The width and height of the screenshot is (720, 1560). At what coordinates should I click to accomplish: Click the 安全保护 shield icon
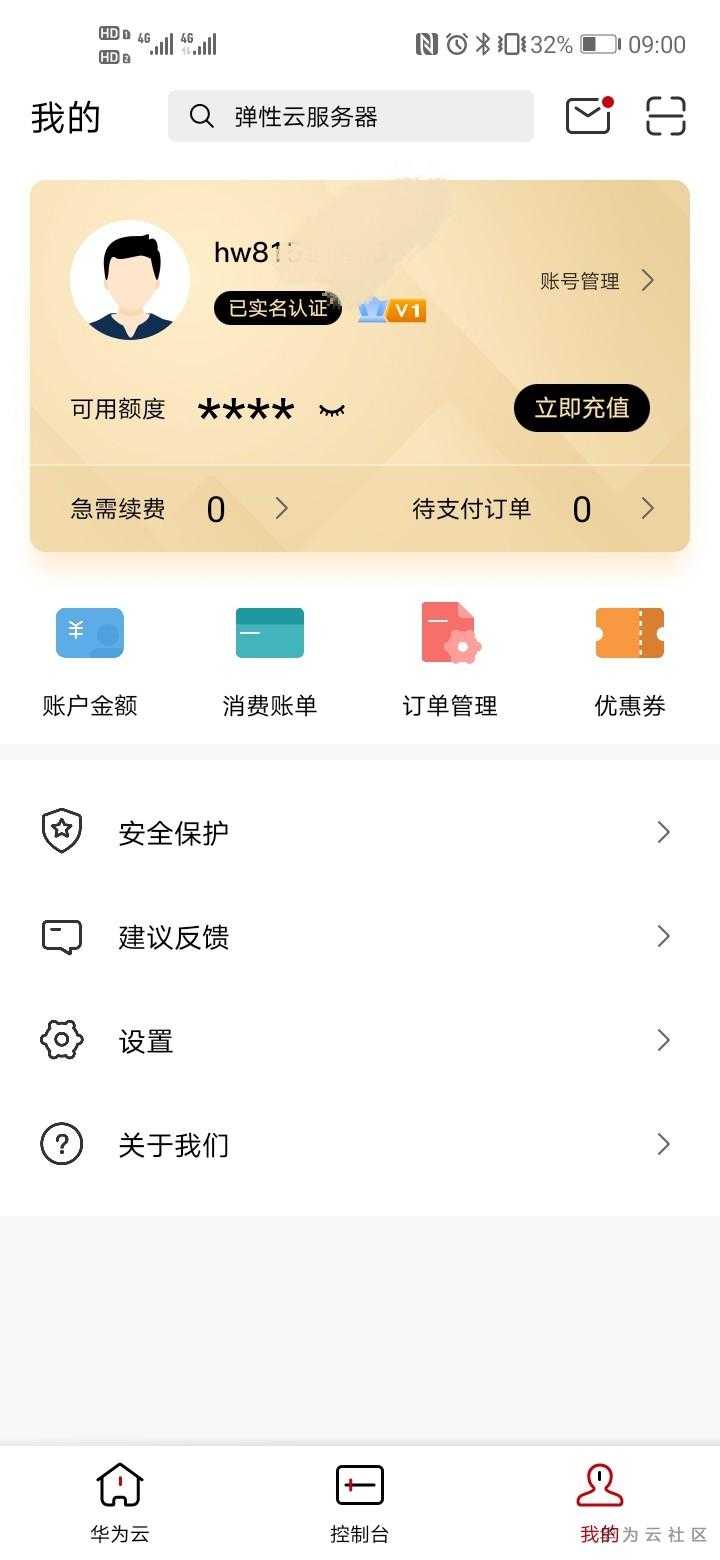pos(62,831)
